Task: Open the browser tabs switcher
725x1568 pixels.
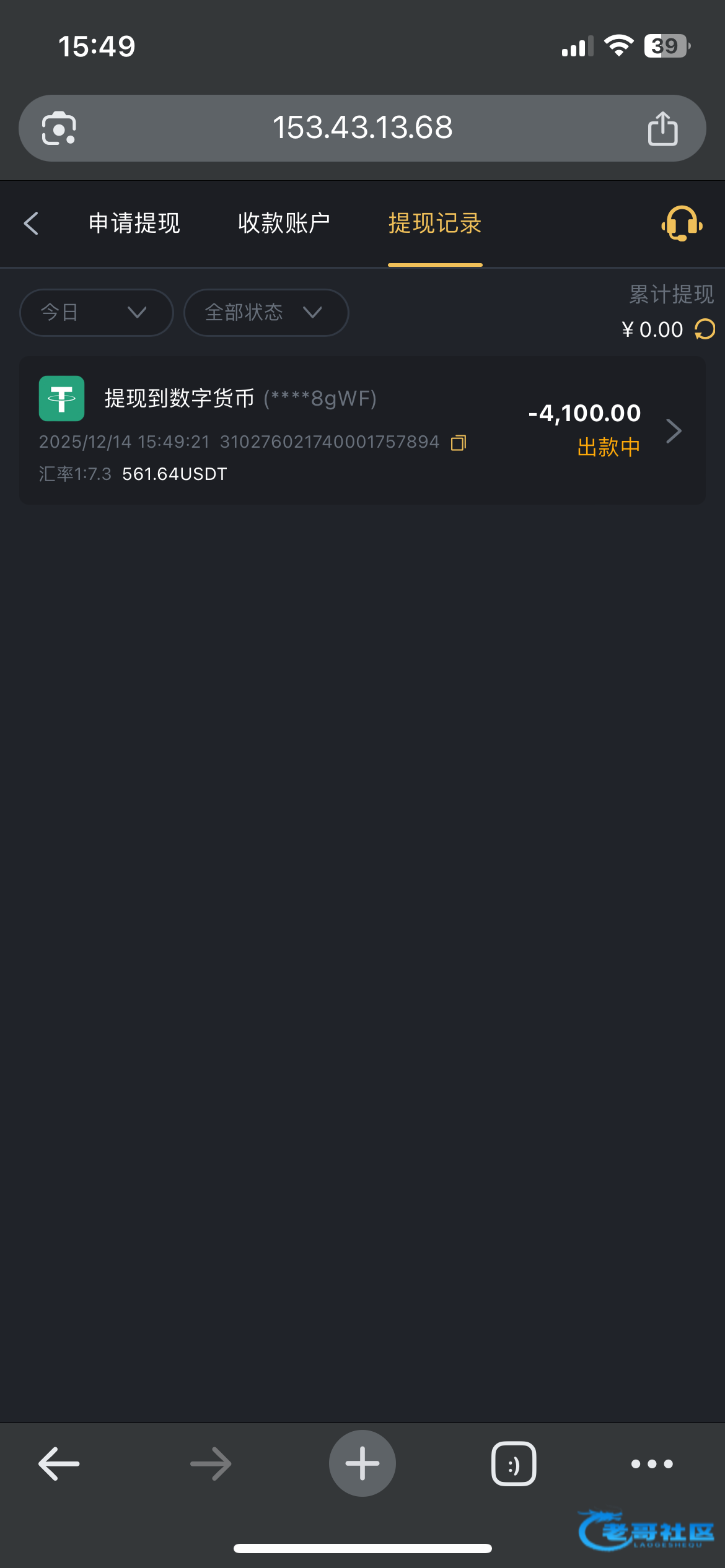Action: click(x=514, y=1464)
